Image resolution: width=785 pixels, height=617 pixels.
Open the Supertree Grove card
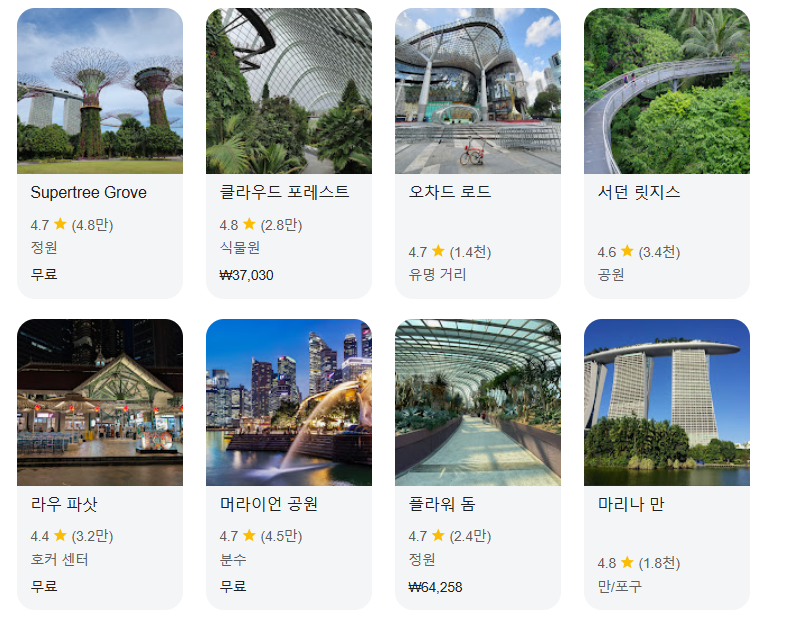100,153
